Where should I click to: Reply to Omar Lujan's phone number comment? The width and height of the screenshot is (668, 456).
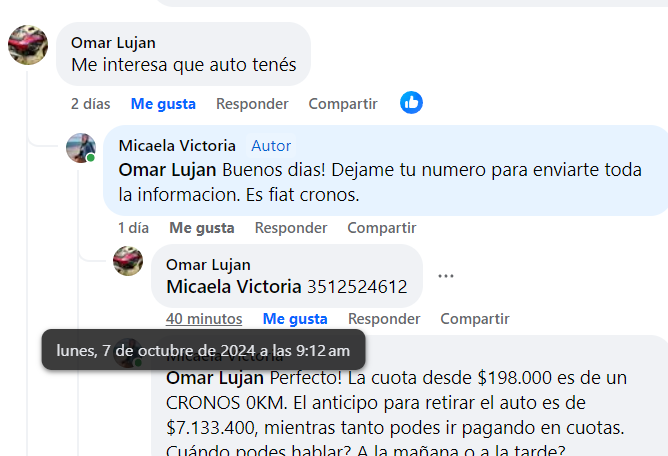click(384, 319)
